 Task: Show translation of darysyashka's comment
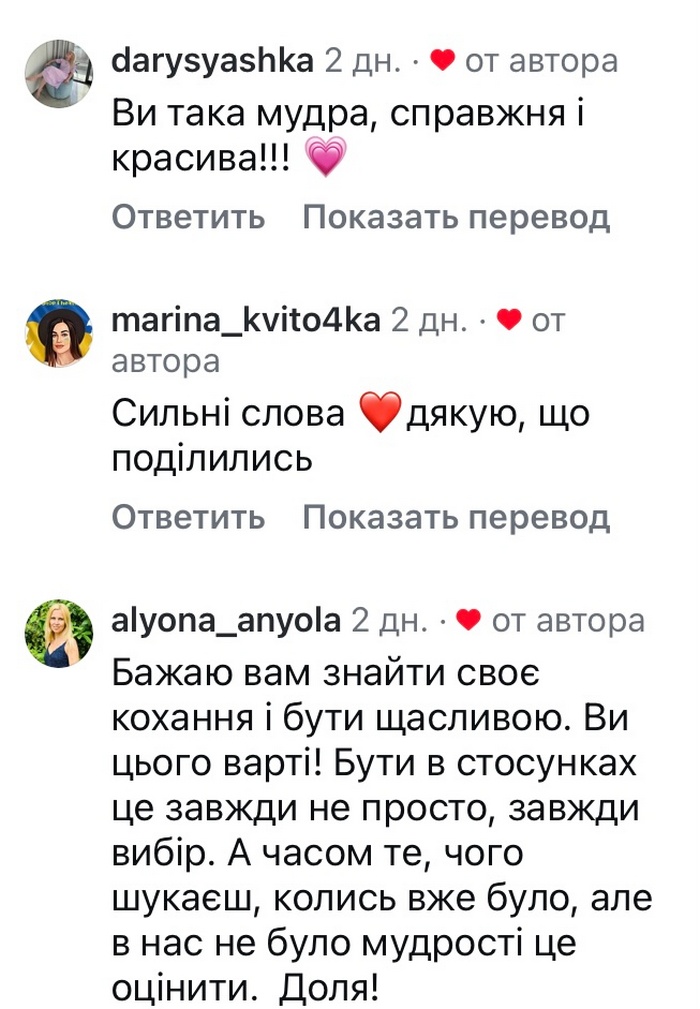coord(456,216)
